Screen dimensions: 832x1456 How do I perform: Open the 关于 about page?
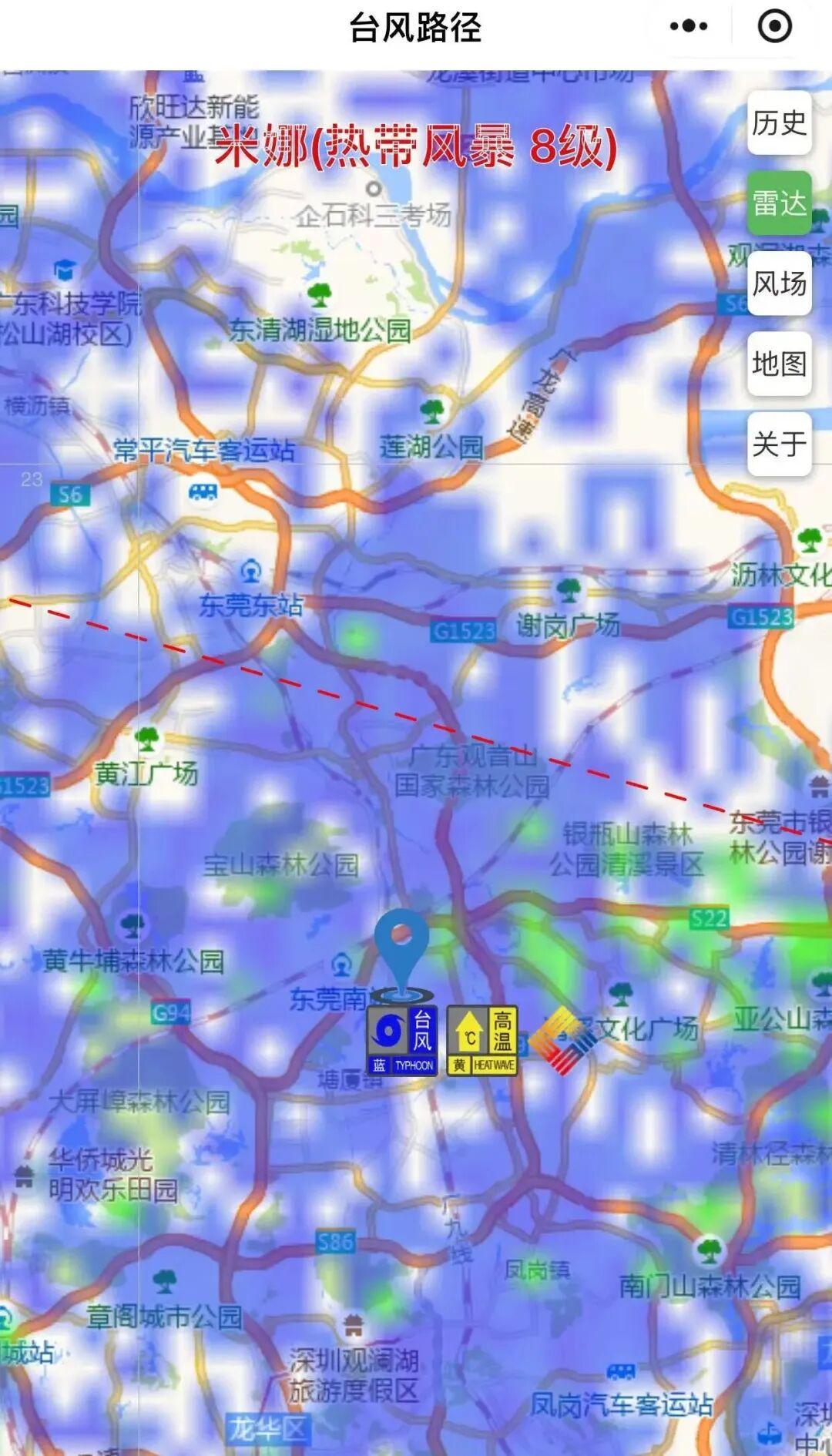point(779,444)
